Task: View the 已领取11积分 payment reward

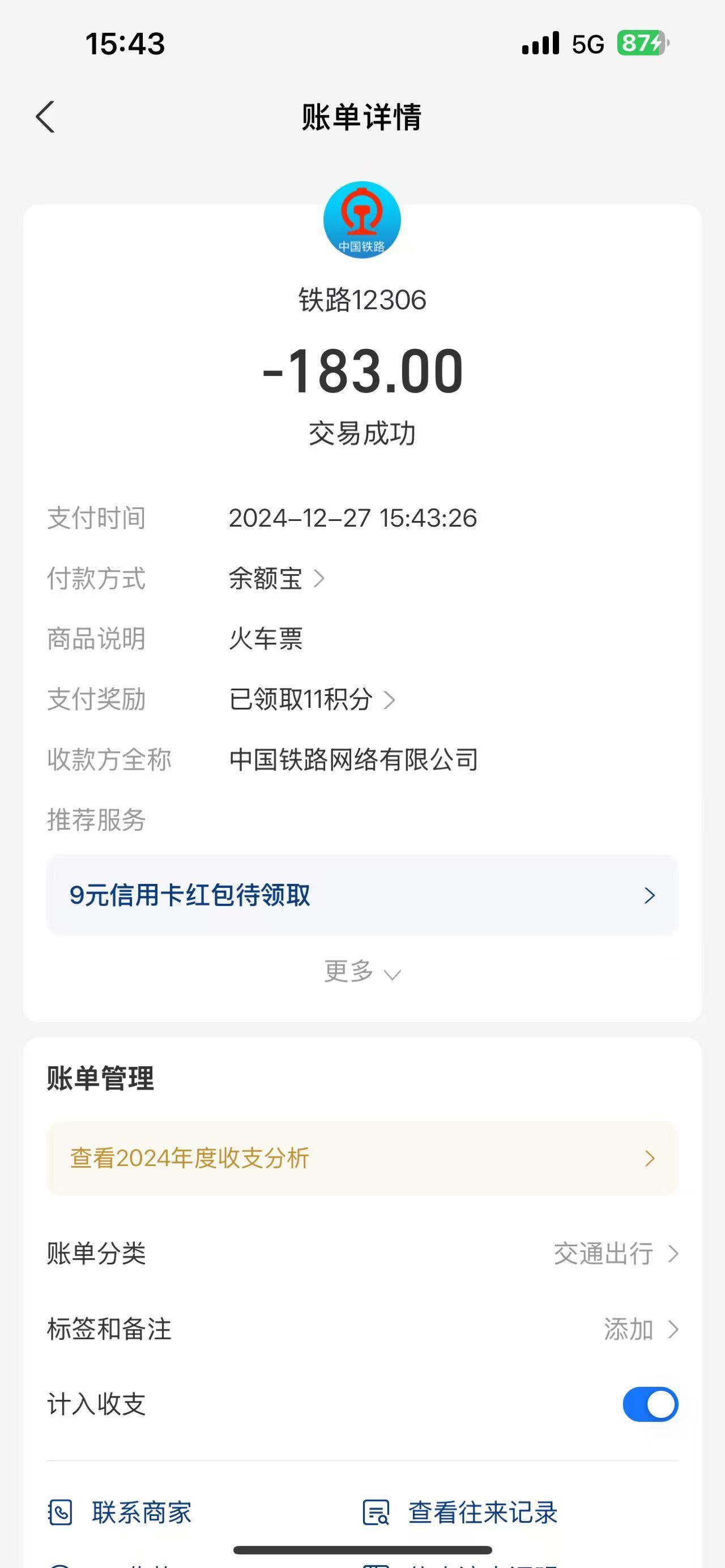Action: pyautogui.click(x=312, y=699)
